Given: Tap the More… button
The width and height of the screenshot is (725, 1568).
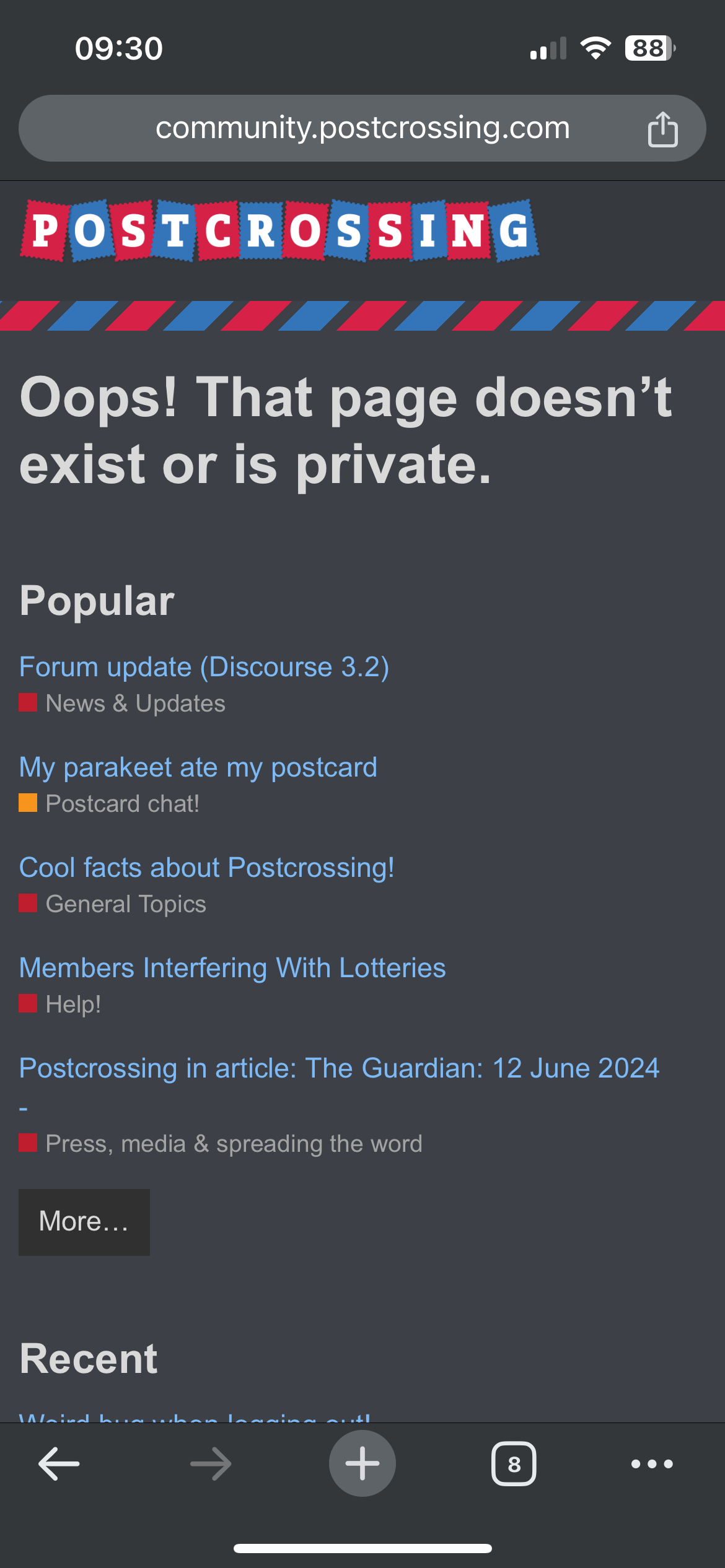Looking at the screenshot, I should point(84,1222).
